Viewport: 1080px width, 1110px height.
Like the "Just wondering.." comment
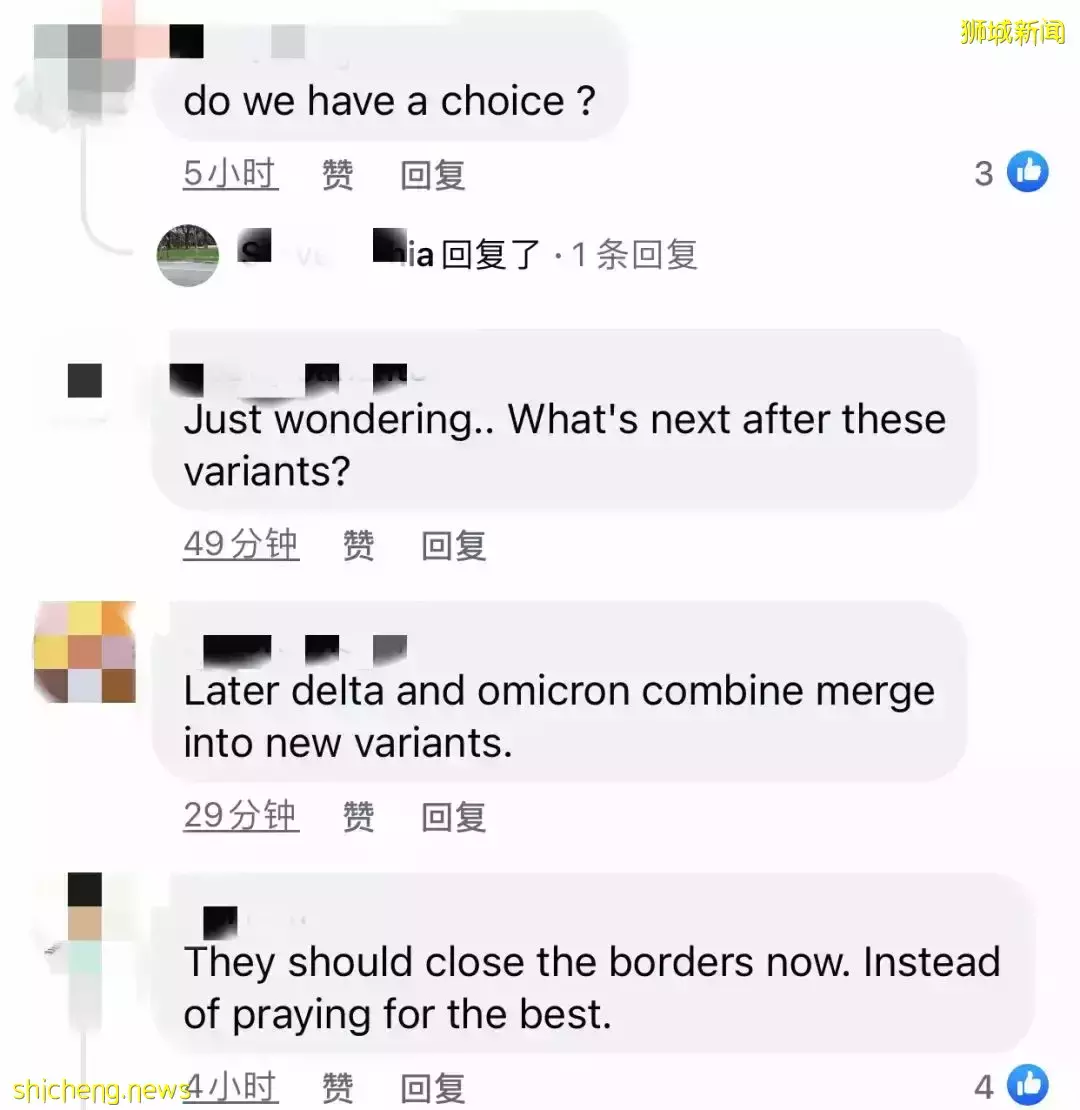point(358,546)
